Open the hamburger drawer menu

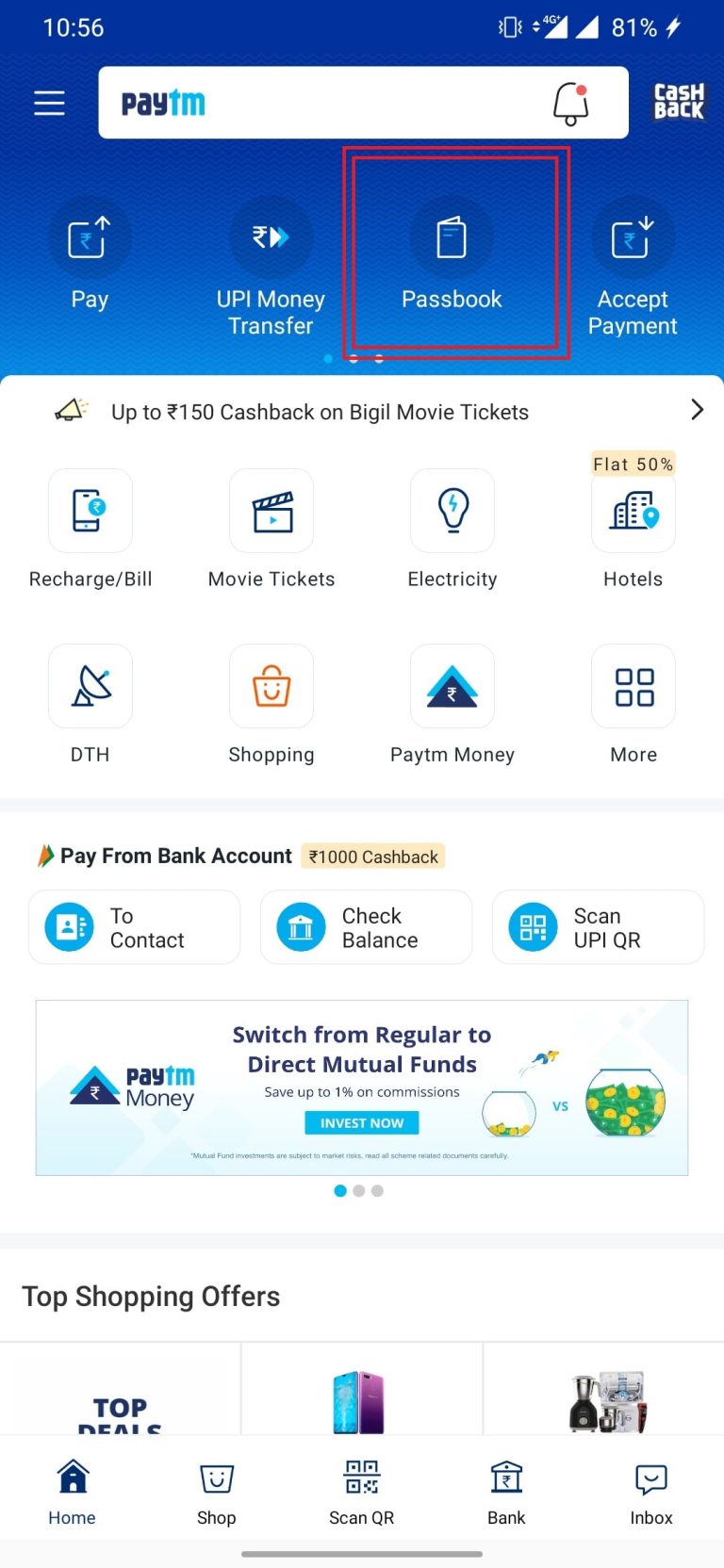point(49,103)
